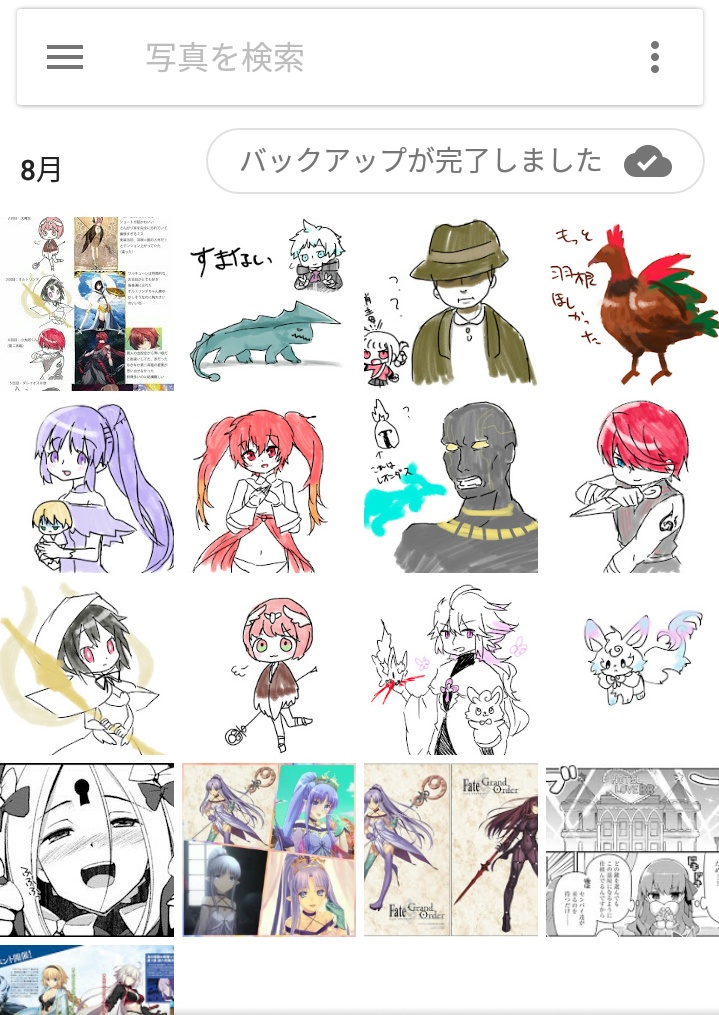Image resolution: width=719 pixels, height=1015 pixels.
Task: Open the three-dot overflow menu
Action: pos(655,57)
